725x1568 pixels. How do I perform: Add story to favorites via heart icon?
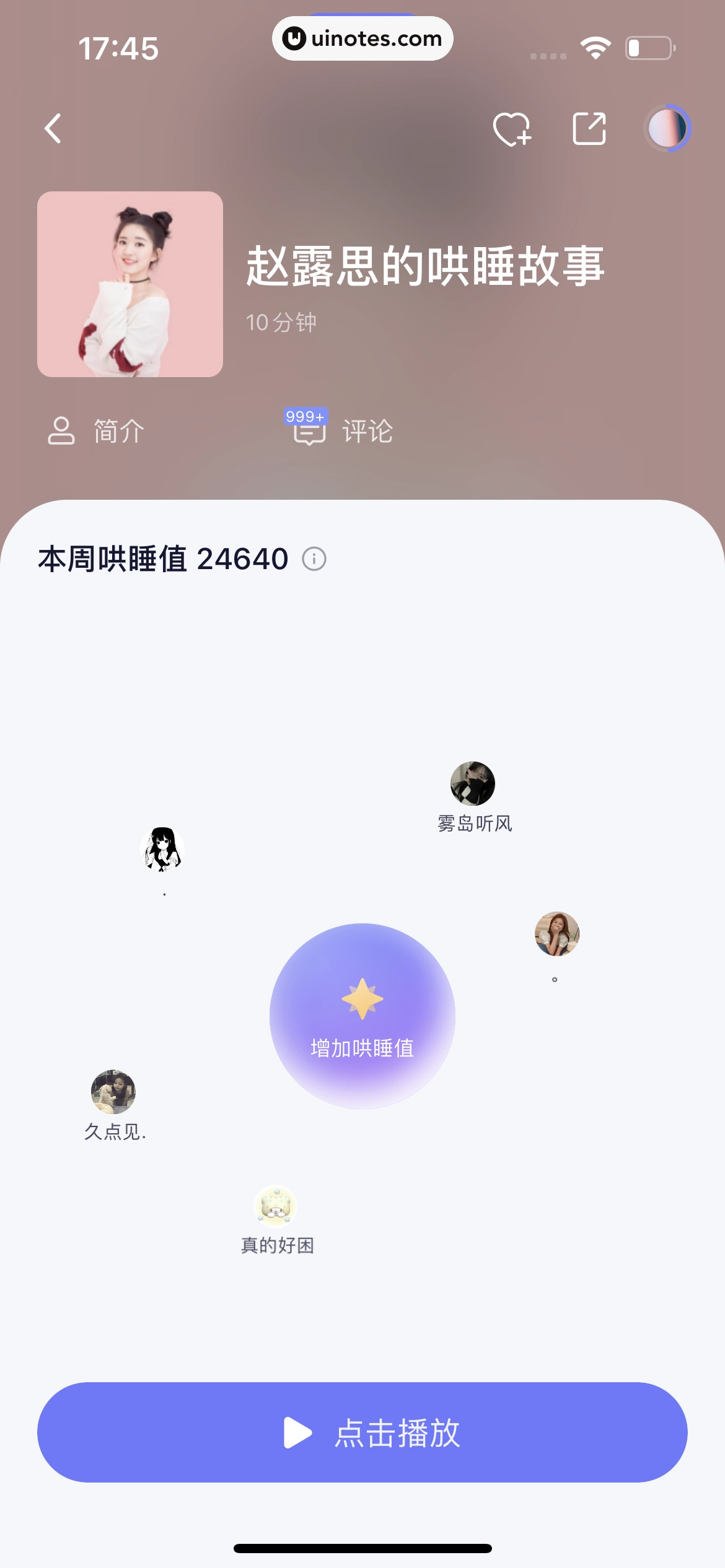513,128
